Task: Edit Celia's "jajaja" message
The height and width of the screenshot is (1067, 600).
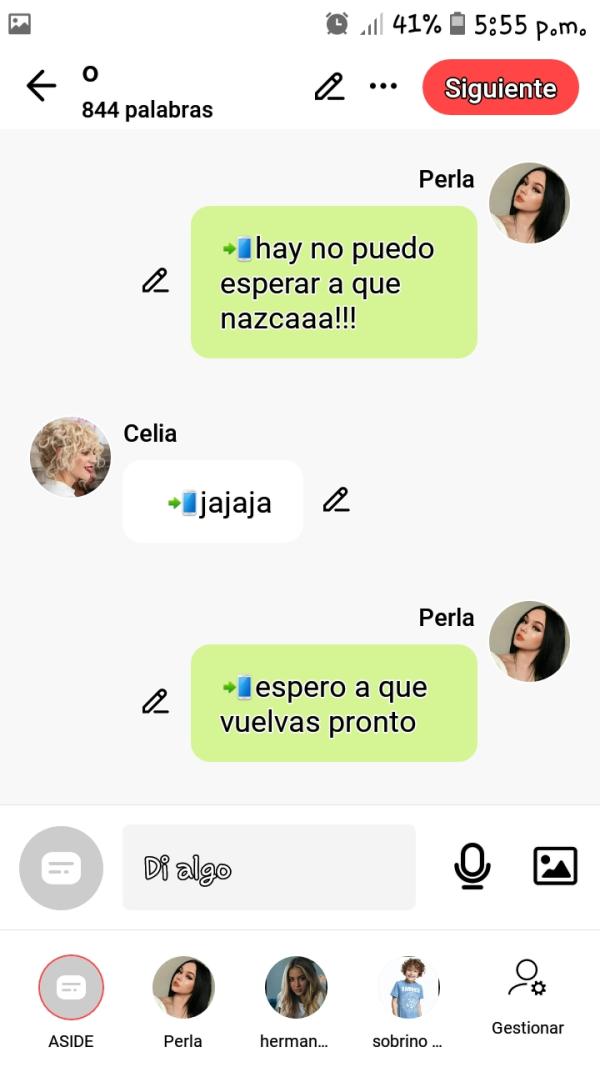Action: [x=336, y=500]
